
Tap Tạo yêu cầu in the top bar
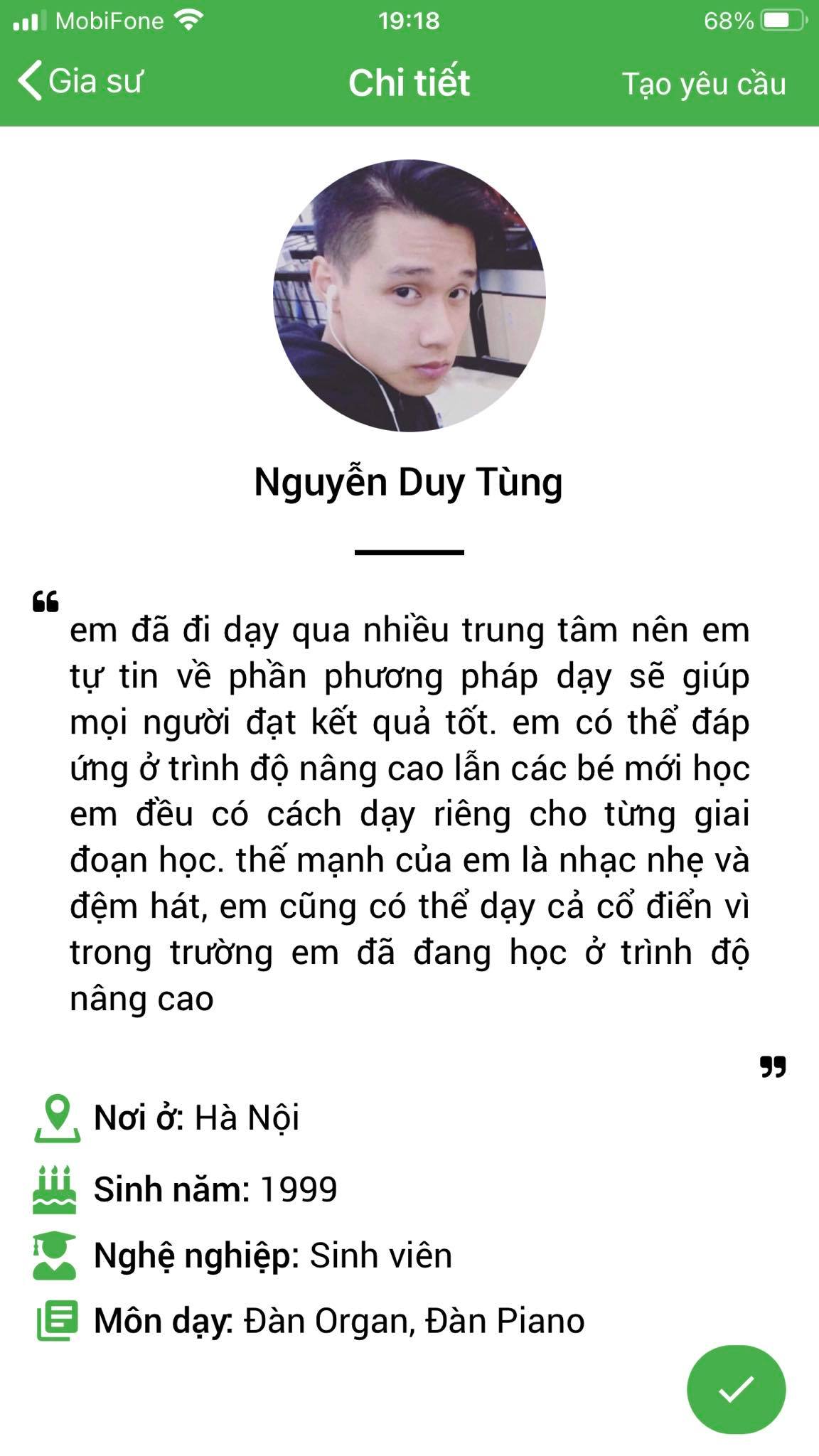[x=703, y=84]
